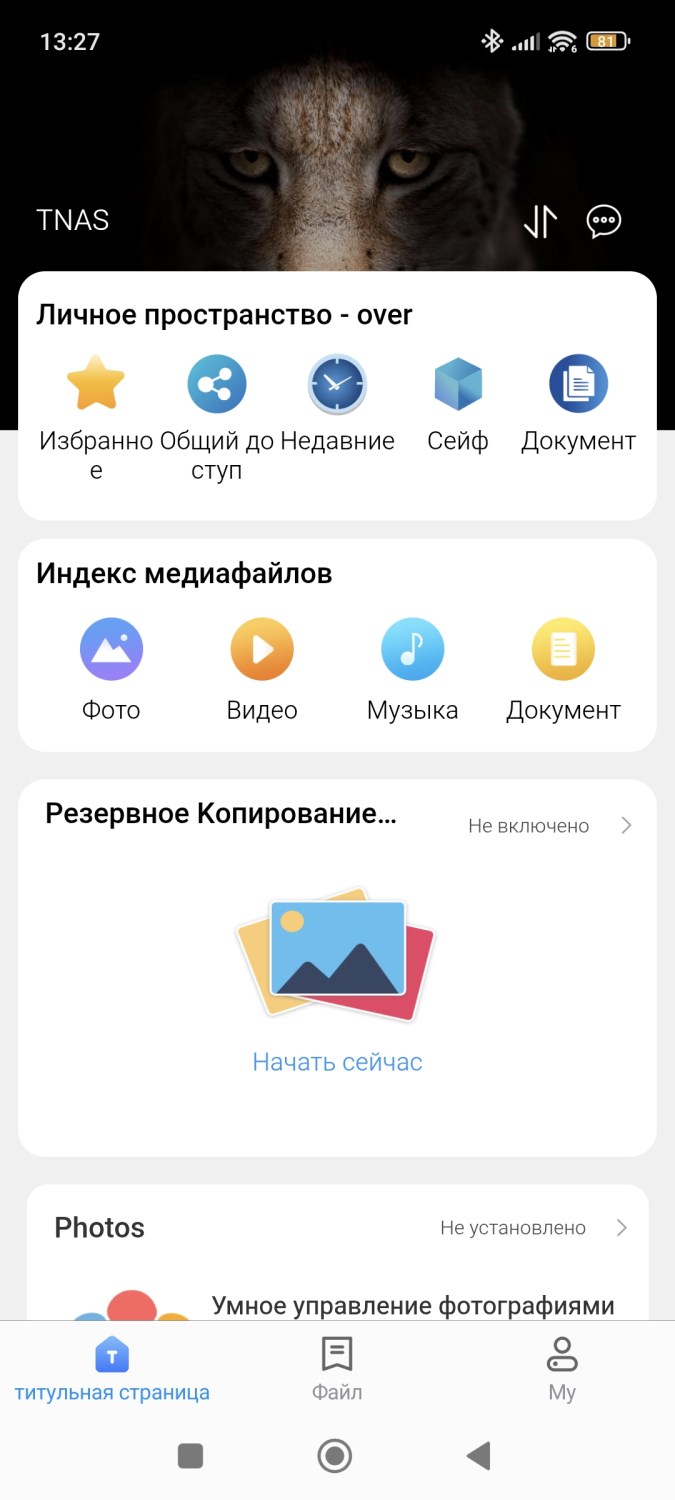Tap Начать сейчас to start backup

pyautogui.click(x=337, y=1062)
